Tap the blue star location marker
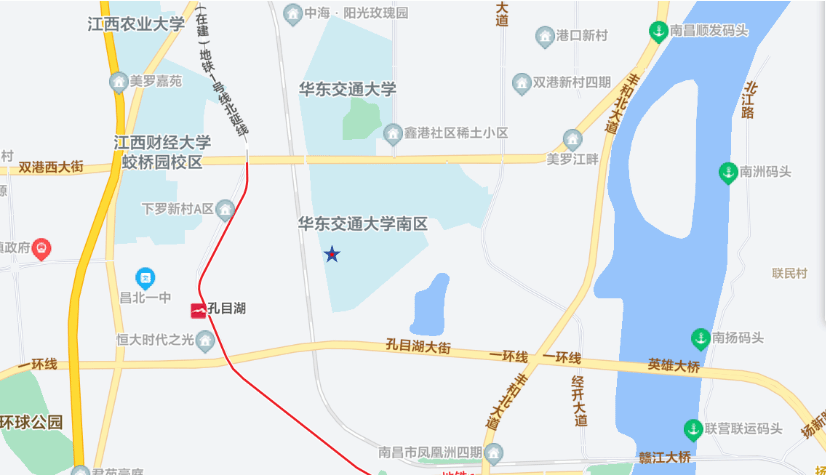The image size is (826, 475). (332, 255)
